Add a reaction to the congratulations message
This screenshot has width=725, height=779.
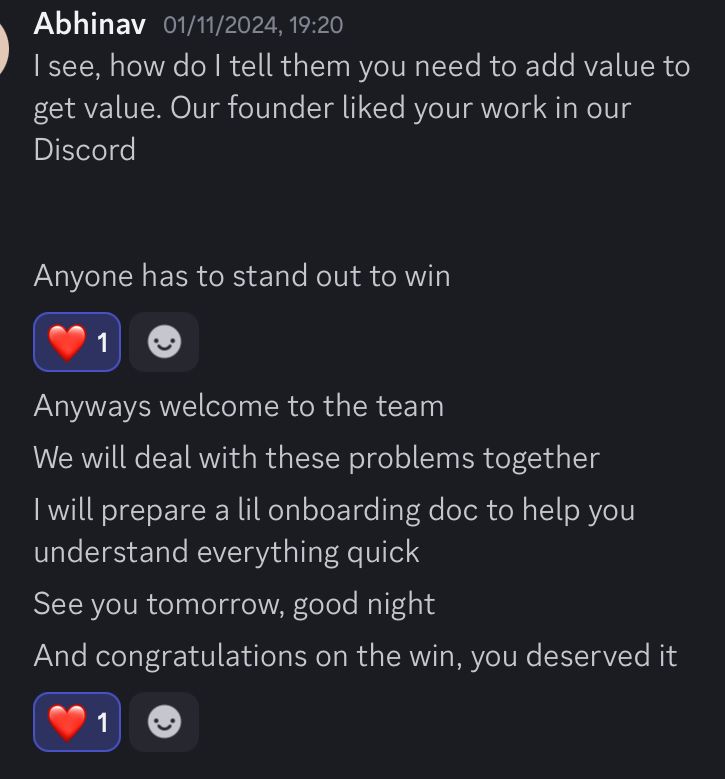pos(164,721)
